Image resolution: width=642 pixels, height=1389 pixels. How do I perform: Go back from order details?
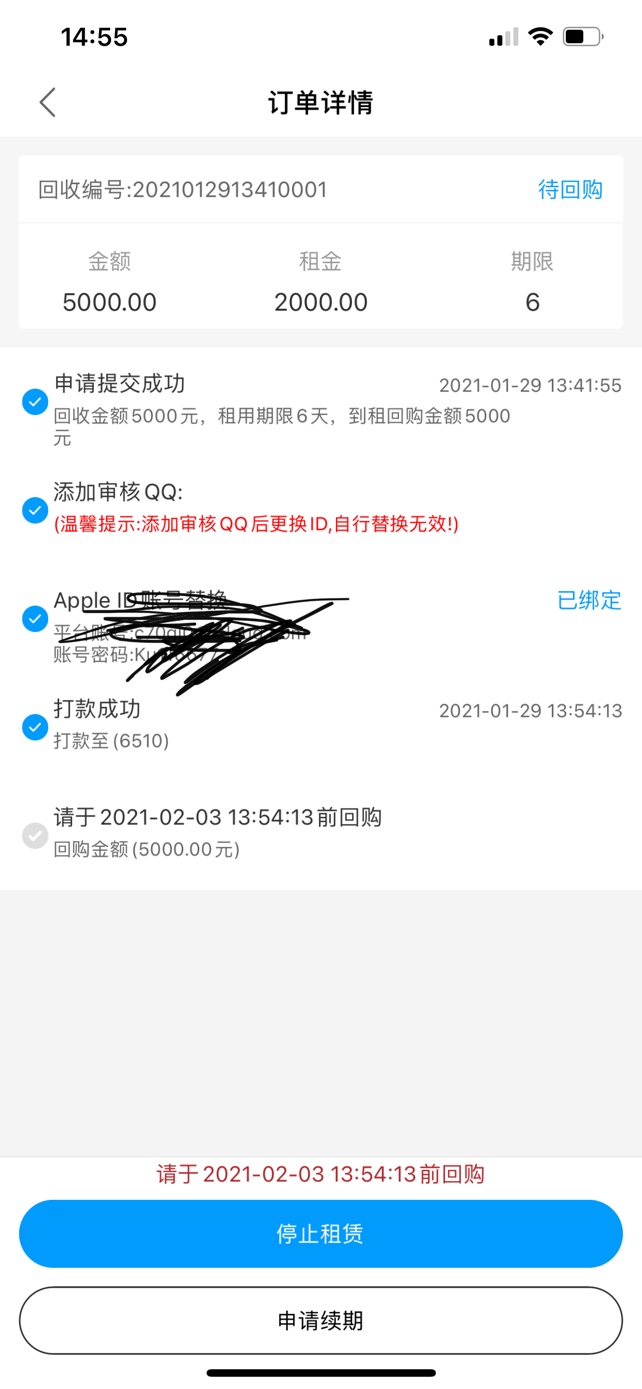tap(47, 102)
